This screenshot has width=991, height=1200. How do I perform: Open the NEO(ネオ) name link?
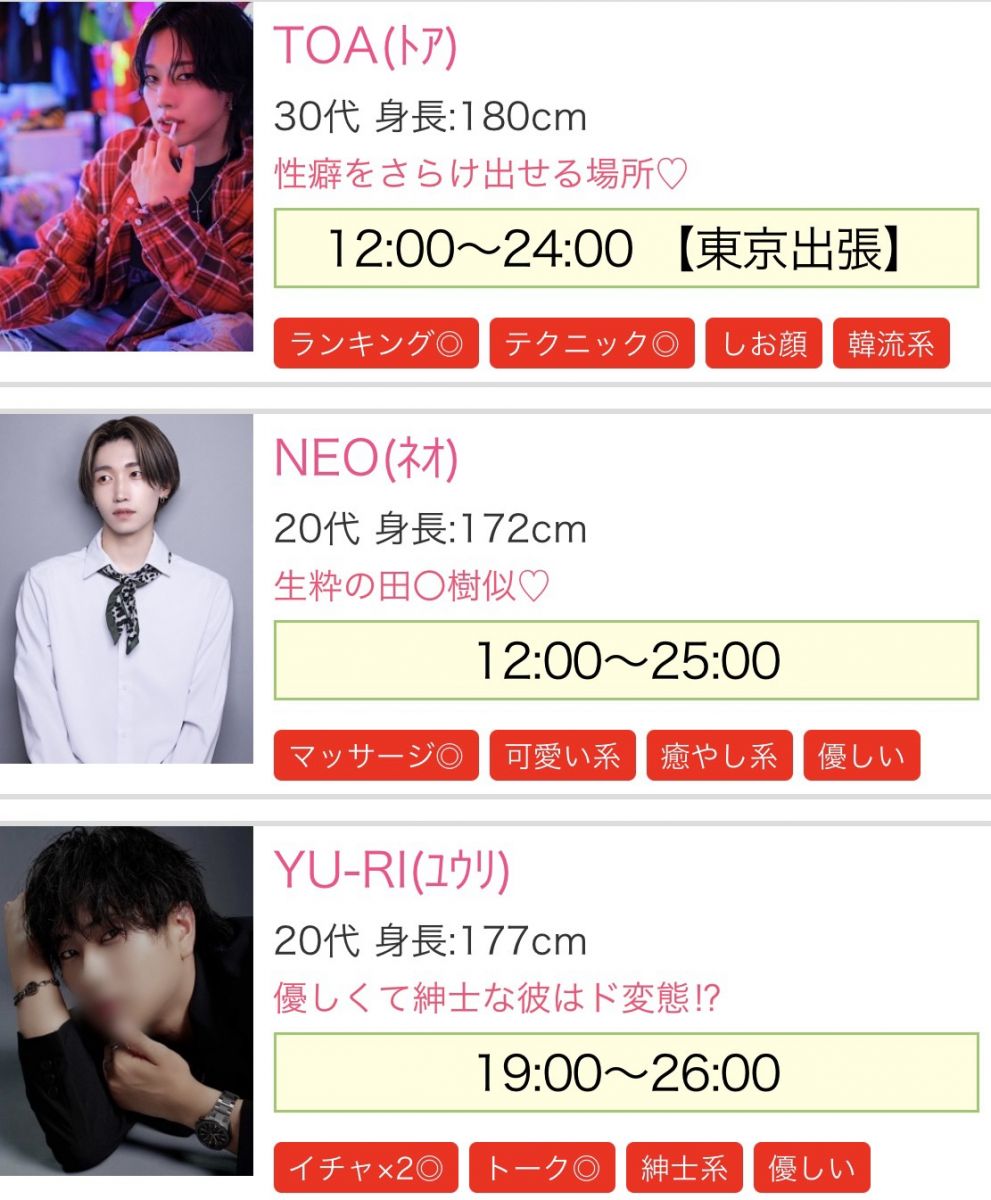coord(366,459)
